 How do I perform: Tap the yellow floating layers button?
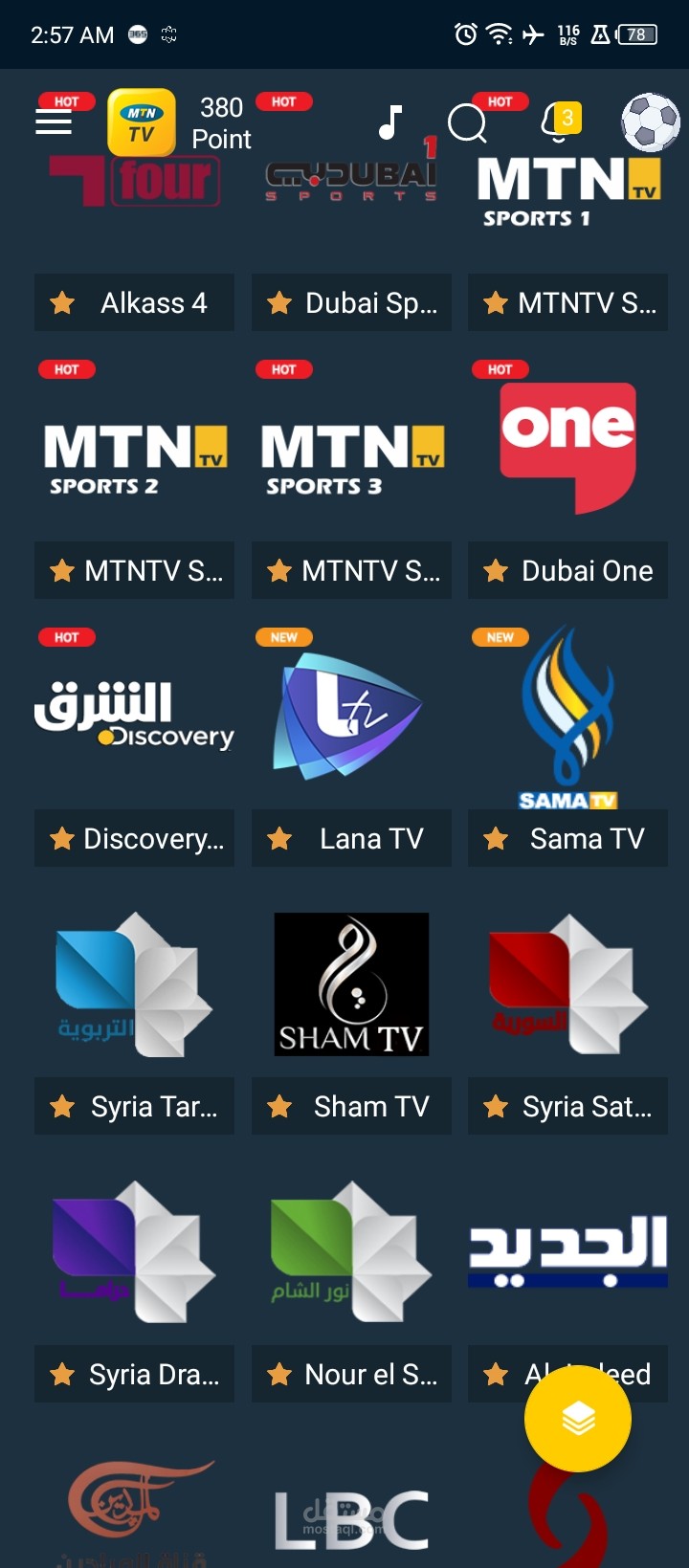point(578,1419)
